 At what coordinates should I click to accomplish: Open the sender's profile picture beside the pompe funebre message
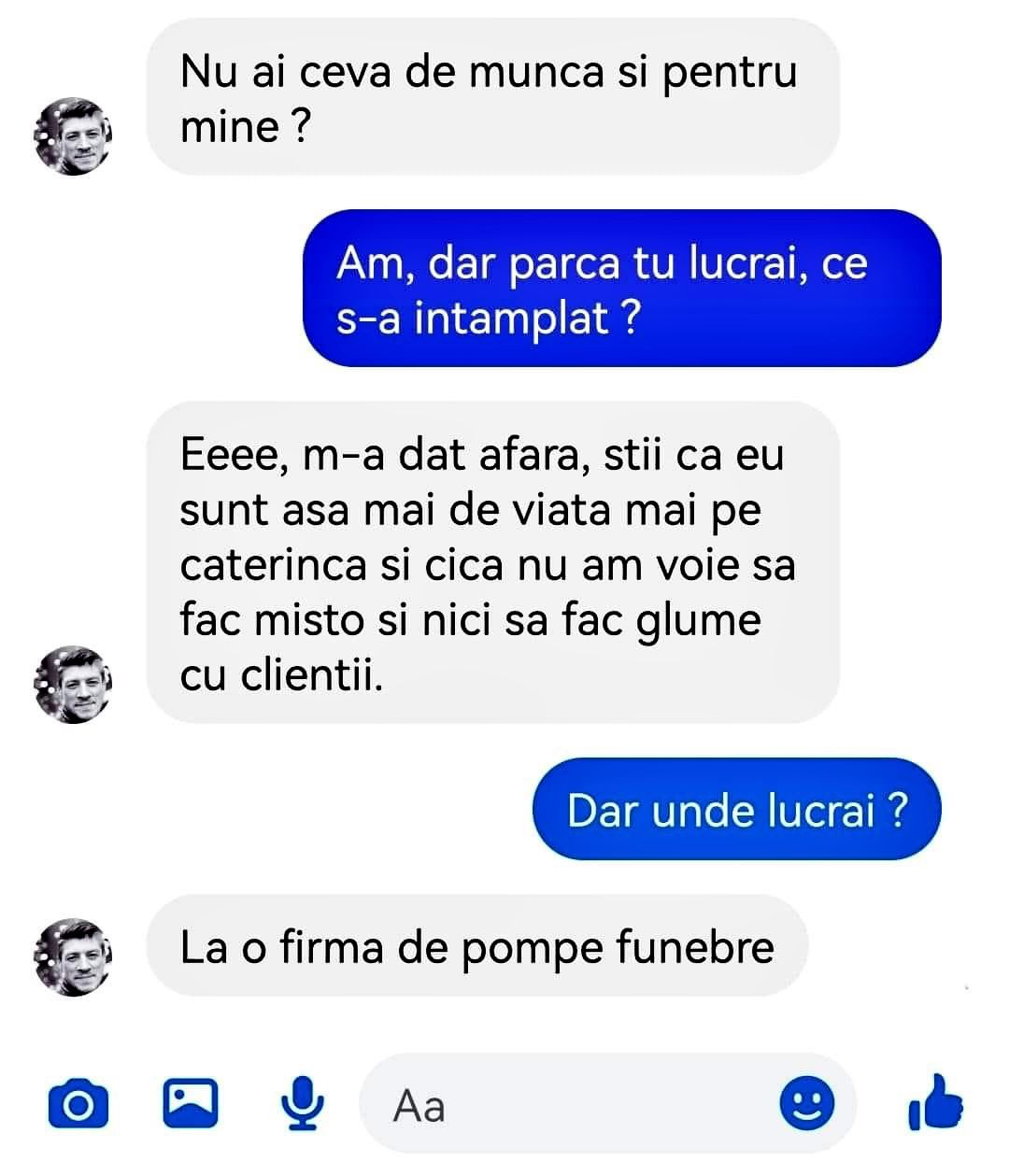tap(73, 956)
